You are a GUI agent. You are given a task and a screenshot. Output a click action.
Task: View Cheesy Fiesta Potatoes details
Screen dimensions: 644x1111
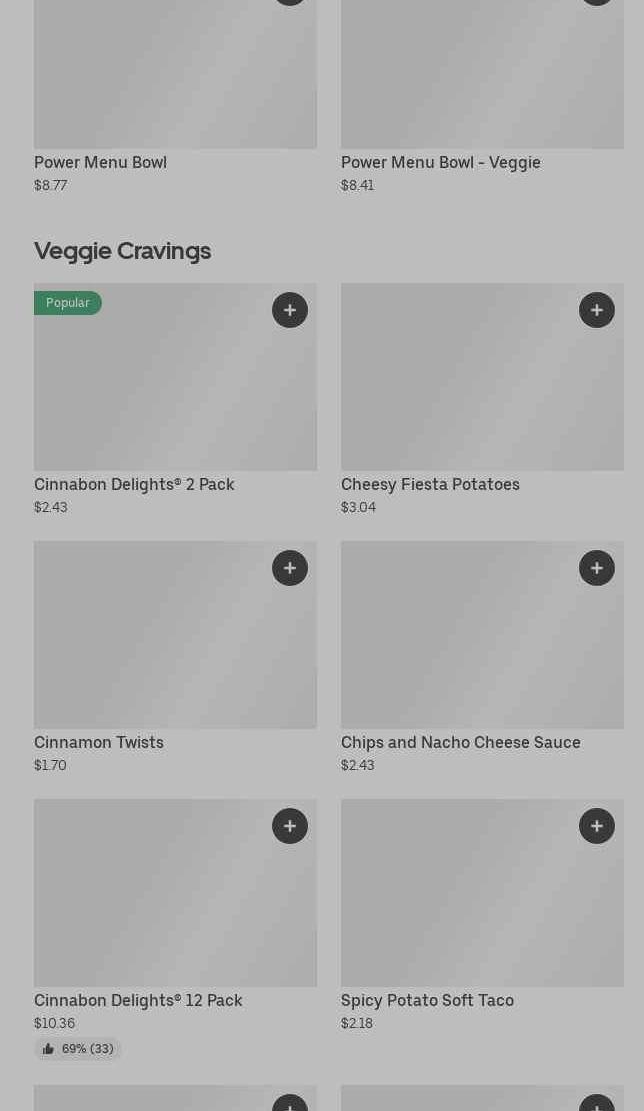482,400
